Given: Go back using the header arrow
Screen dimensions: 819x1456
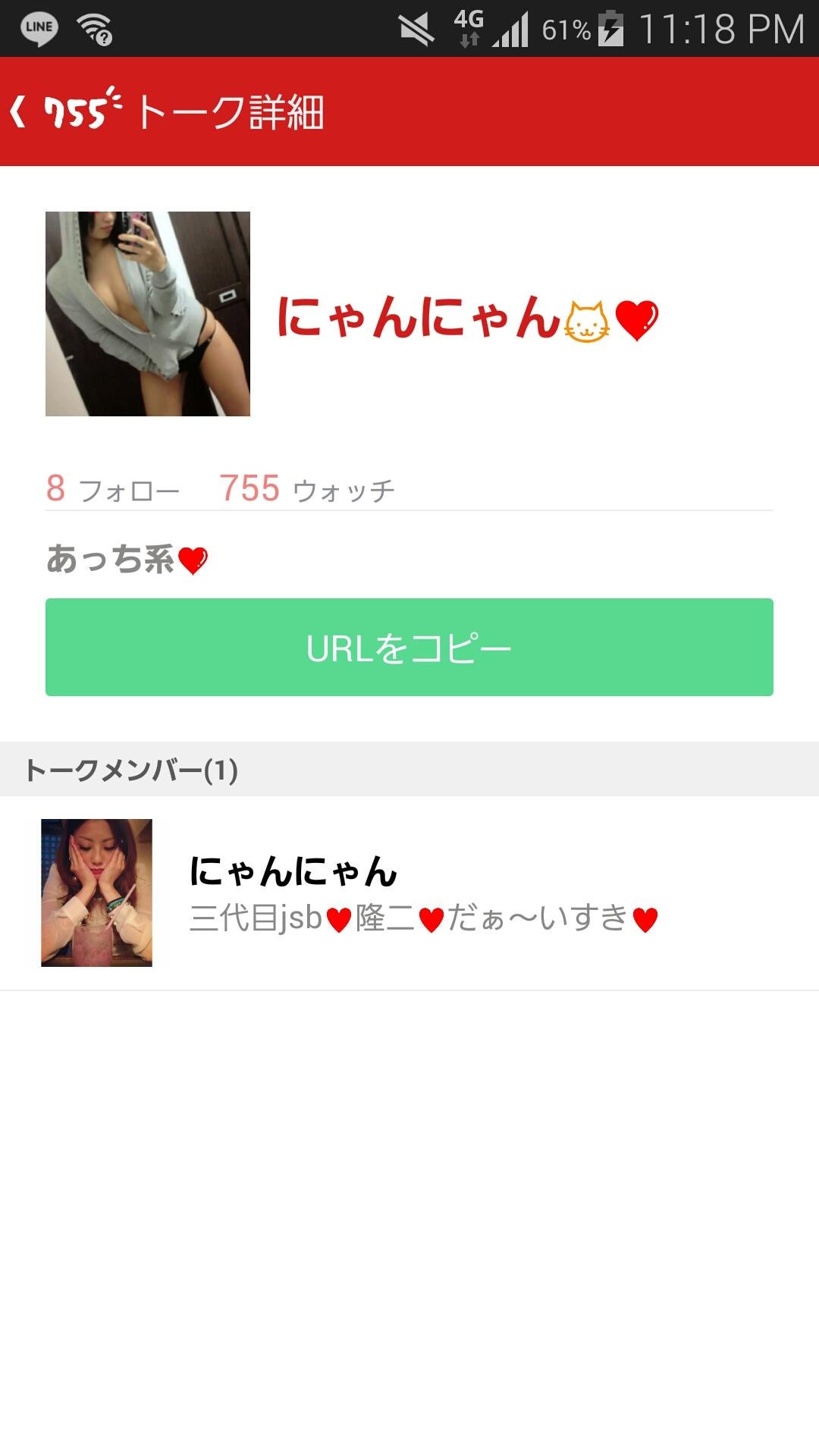Looking at the screenshot, I should pos(20,112).
